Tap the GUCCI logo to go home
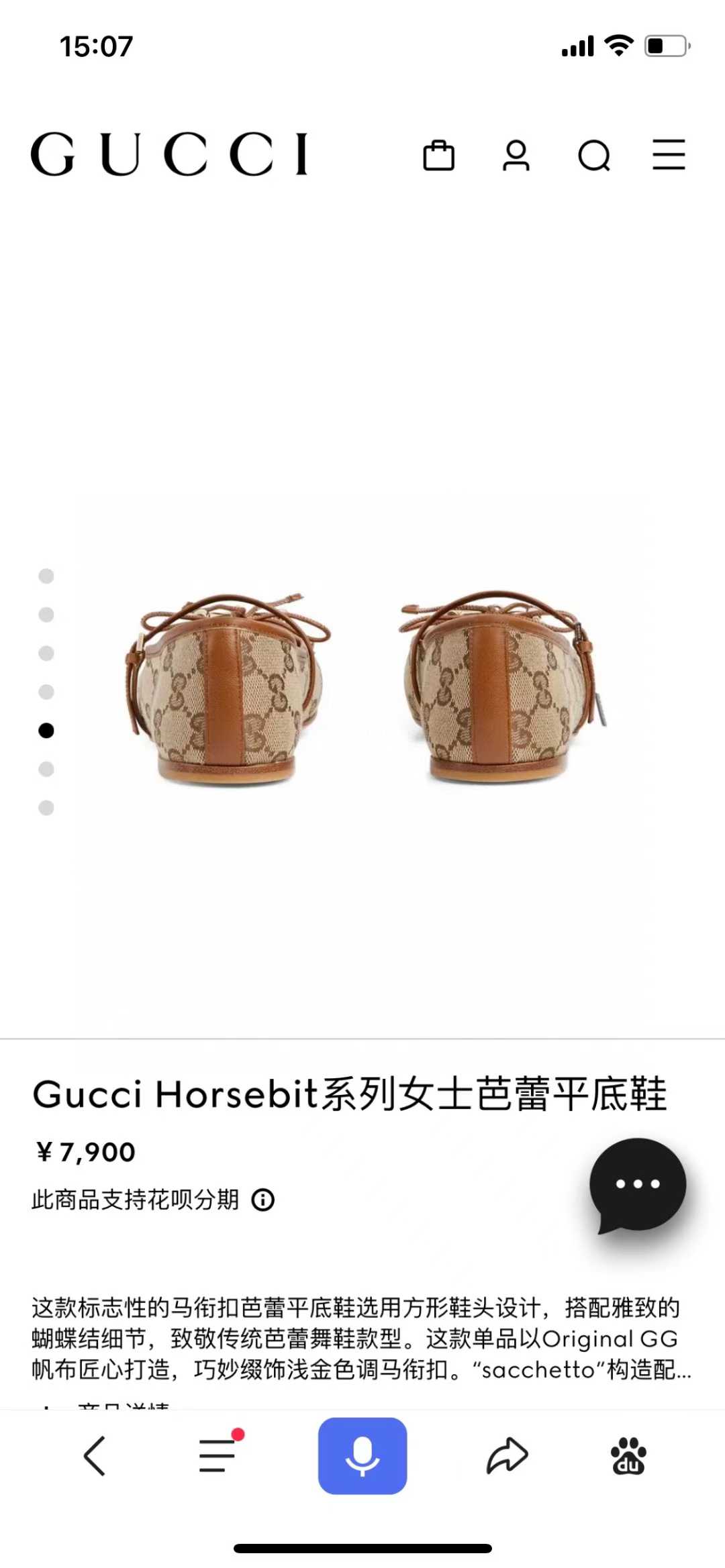The width and height of the screenshot is (725, 1568). (169, 154)
